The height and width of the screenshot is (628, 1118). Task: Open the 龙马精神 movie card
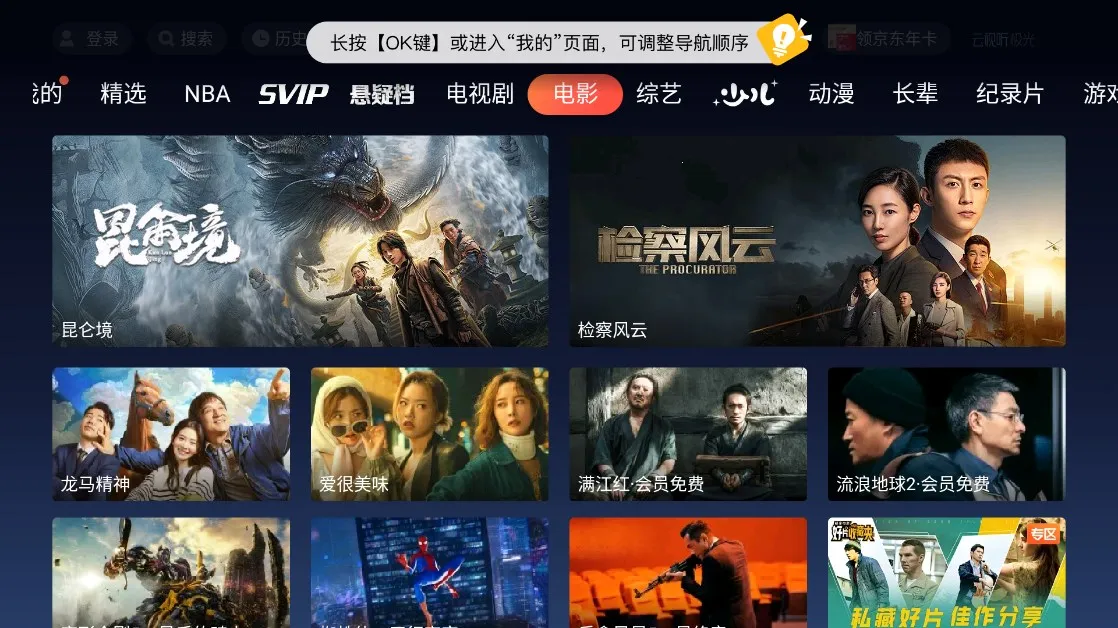171,434
